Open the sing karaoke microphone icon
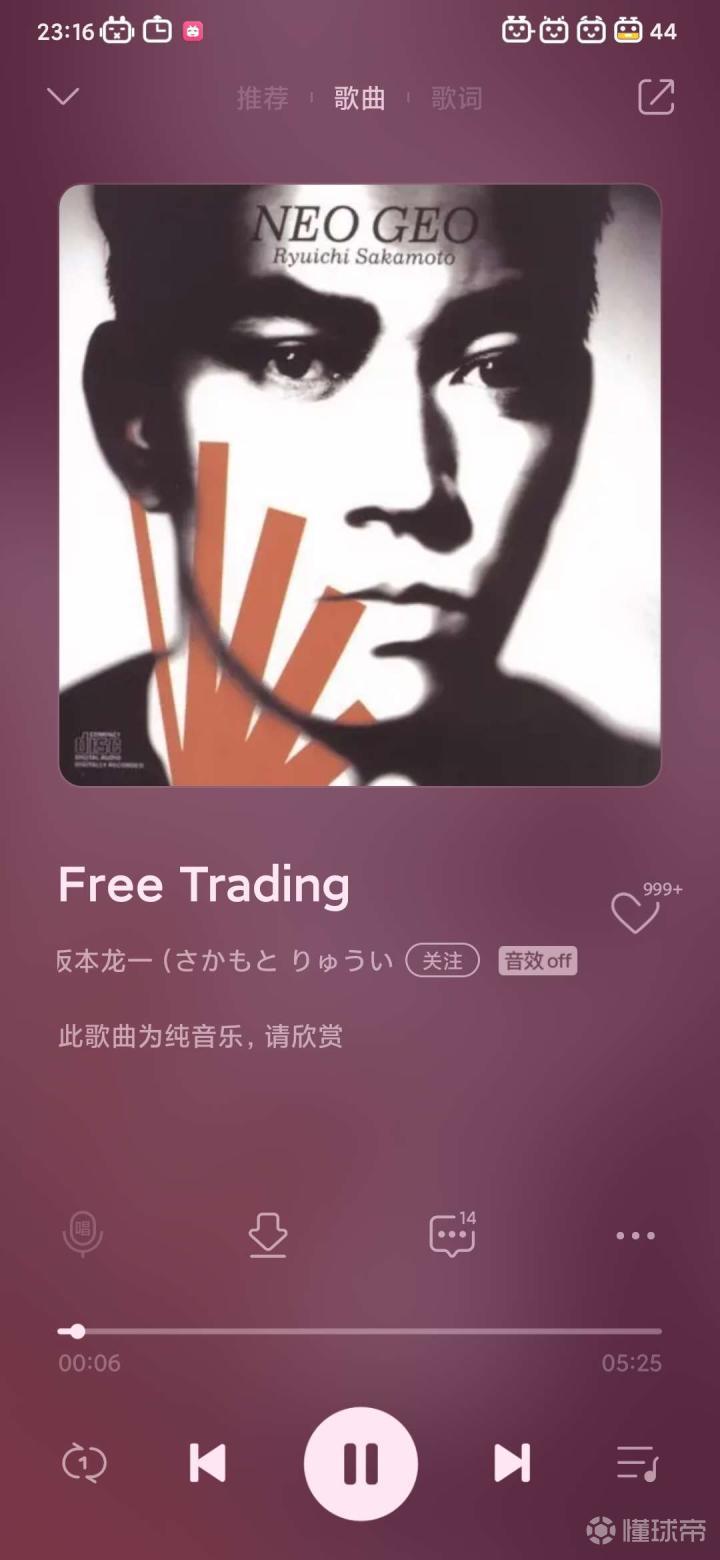 point(82,1234)
